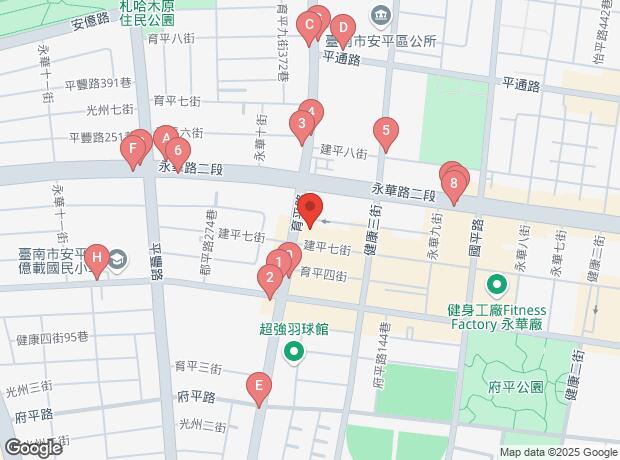The image size is (620, 460).
Task: Select map marker H
Action: (x=97, y=260)
